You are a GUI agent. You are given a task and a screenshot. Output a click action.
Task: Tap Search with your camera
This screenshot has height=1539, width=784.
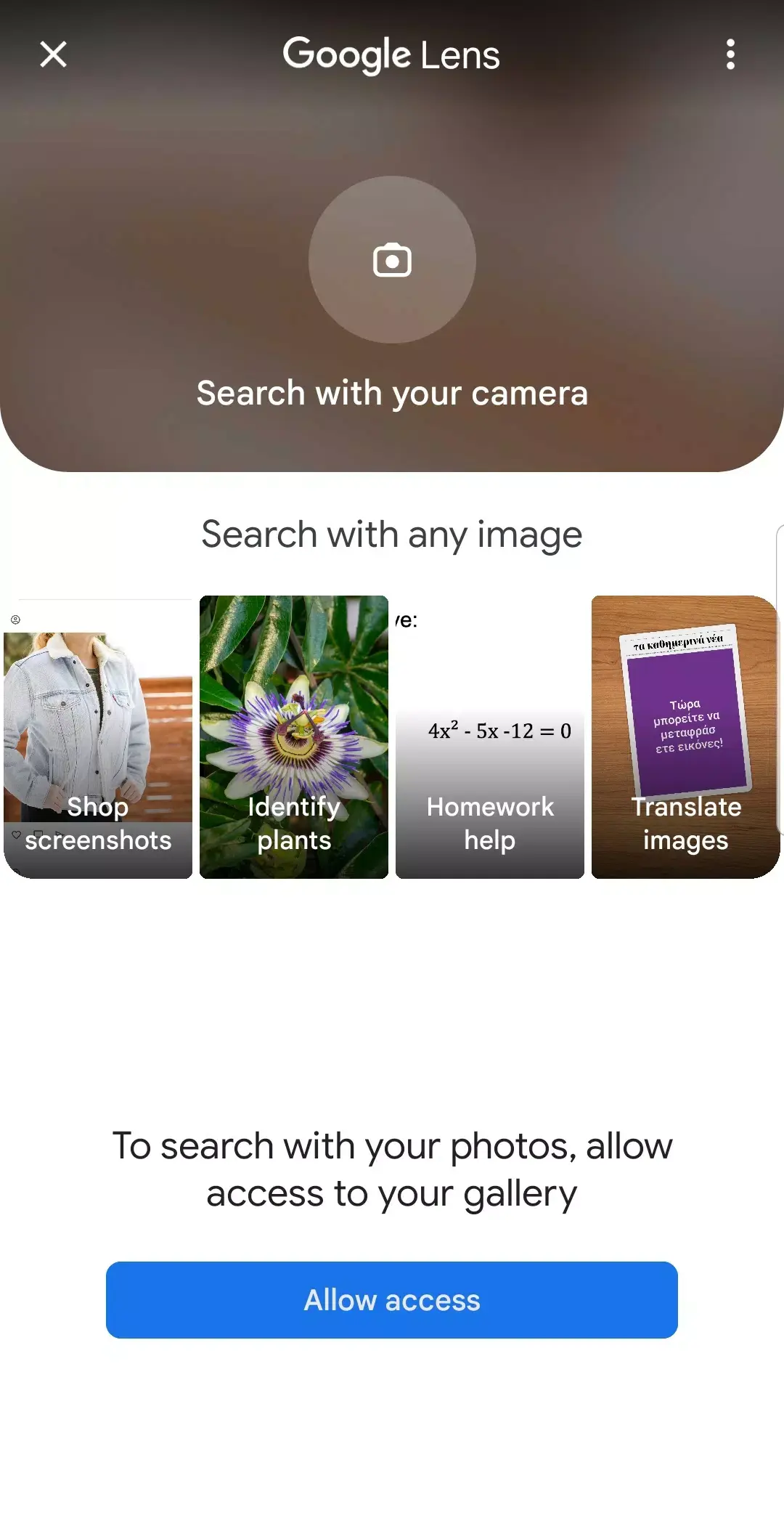coord(392,392)
